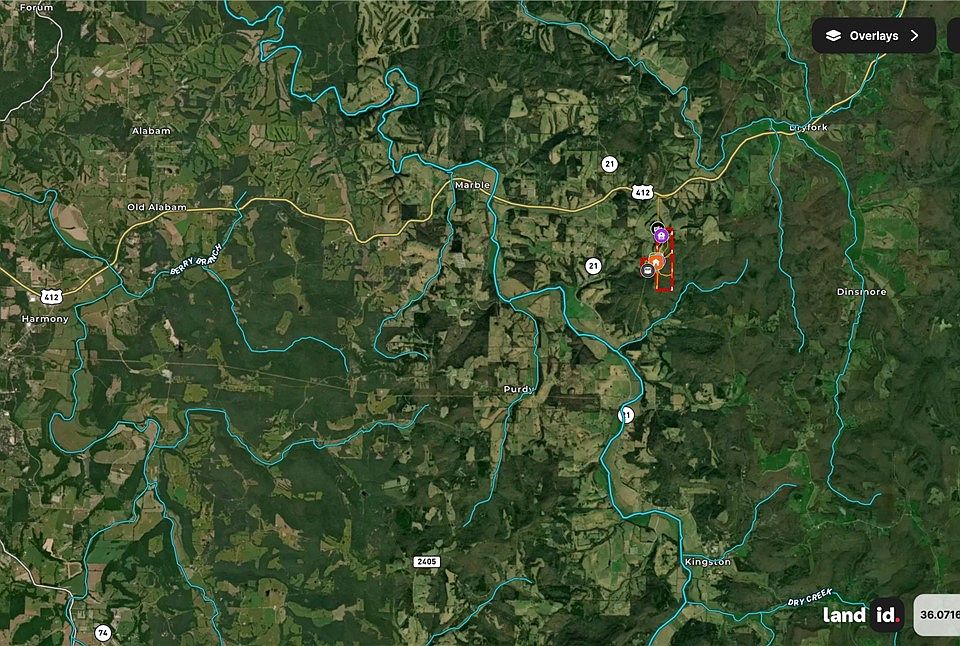Open the Overlays menu

873,36
